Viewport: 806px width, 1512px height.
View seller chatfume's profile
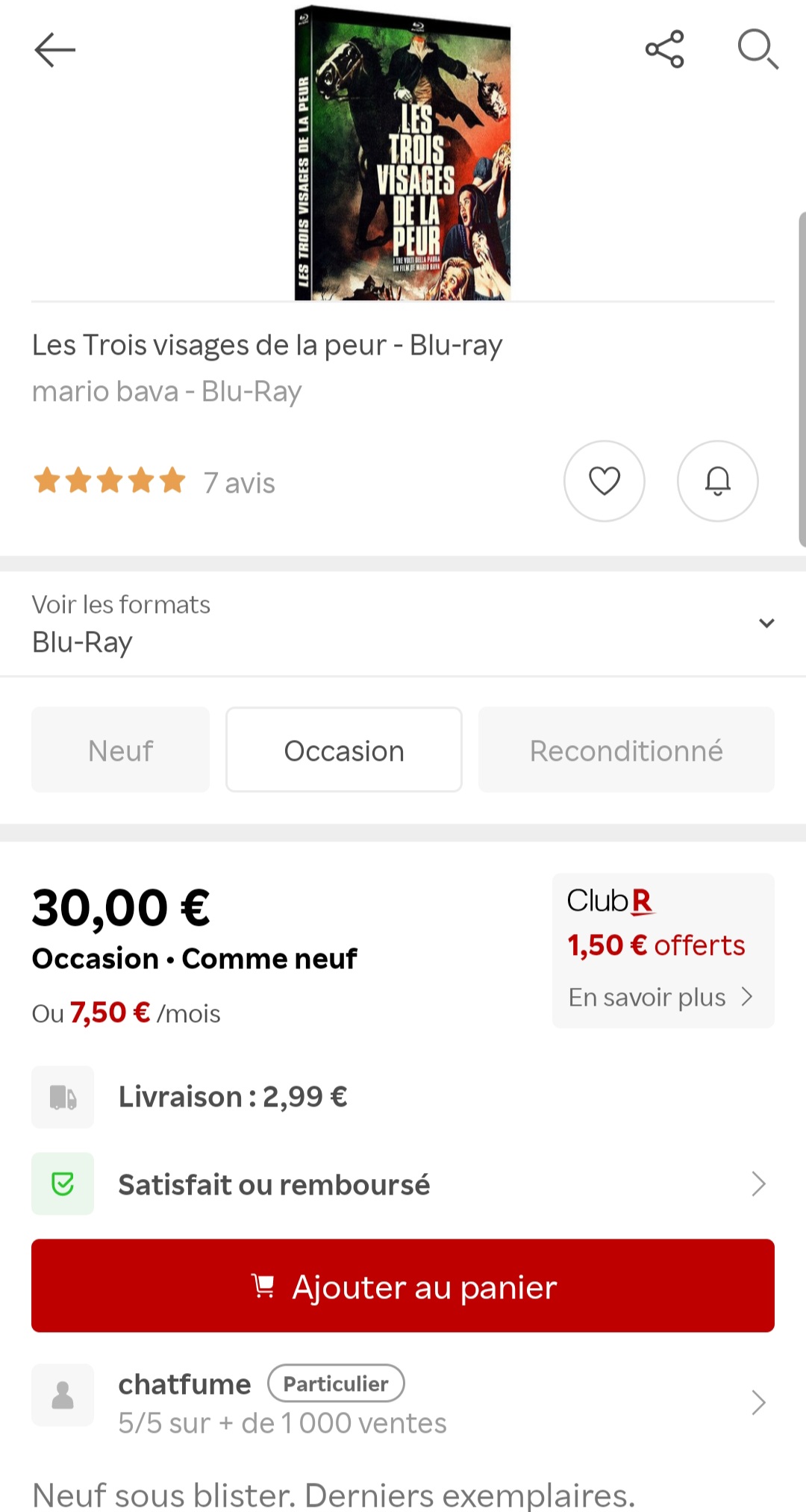(403, 1402)
